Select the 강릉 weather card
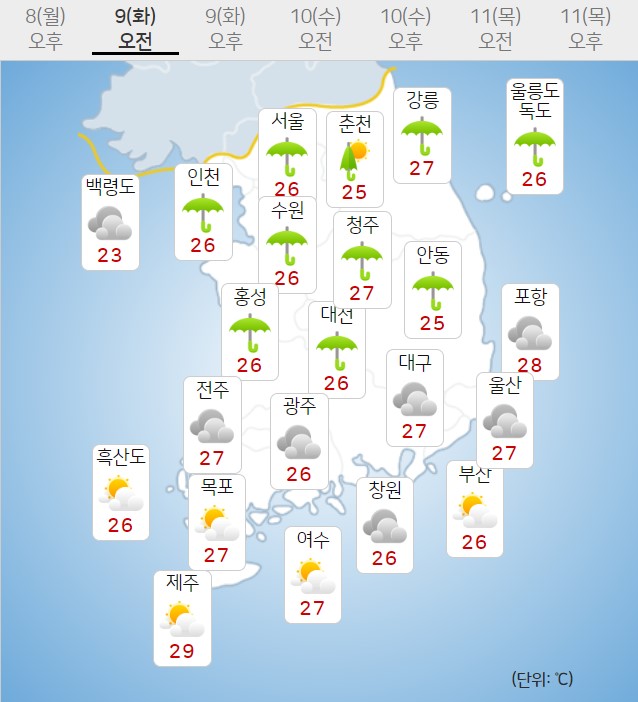 [422, 134]
